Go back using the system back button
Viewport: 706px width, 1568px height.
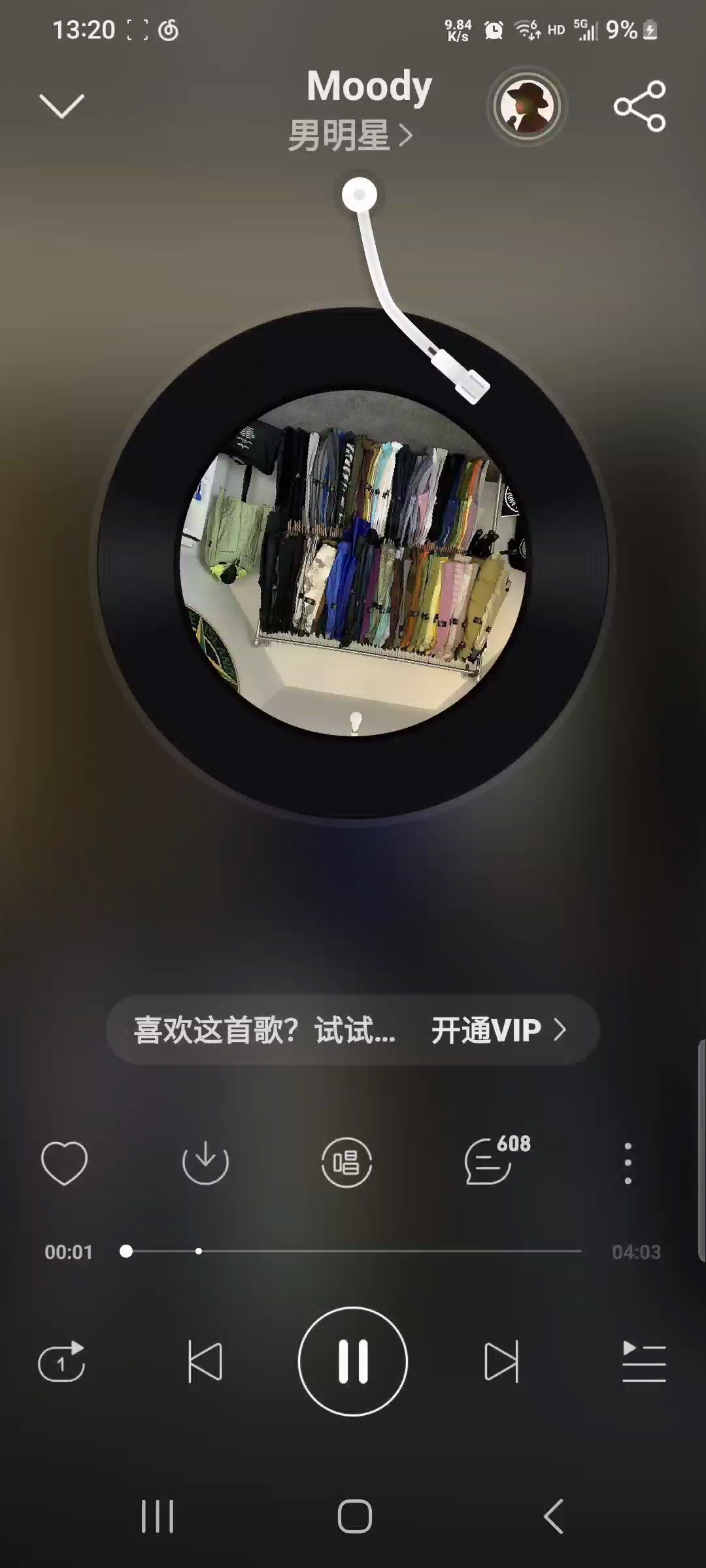coord(553,1516)
